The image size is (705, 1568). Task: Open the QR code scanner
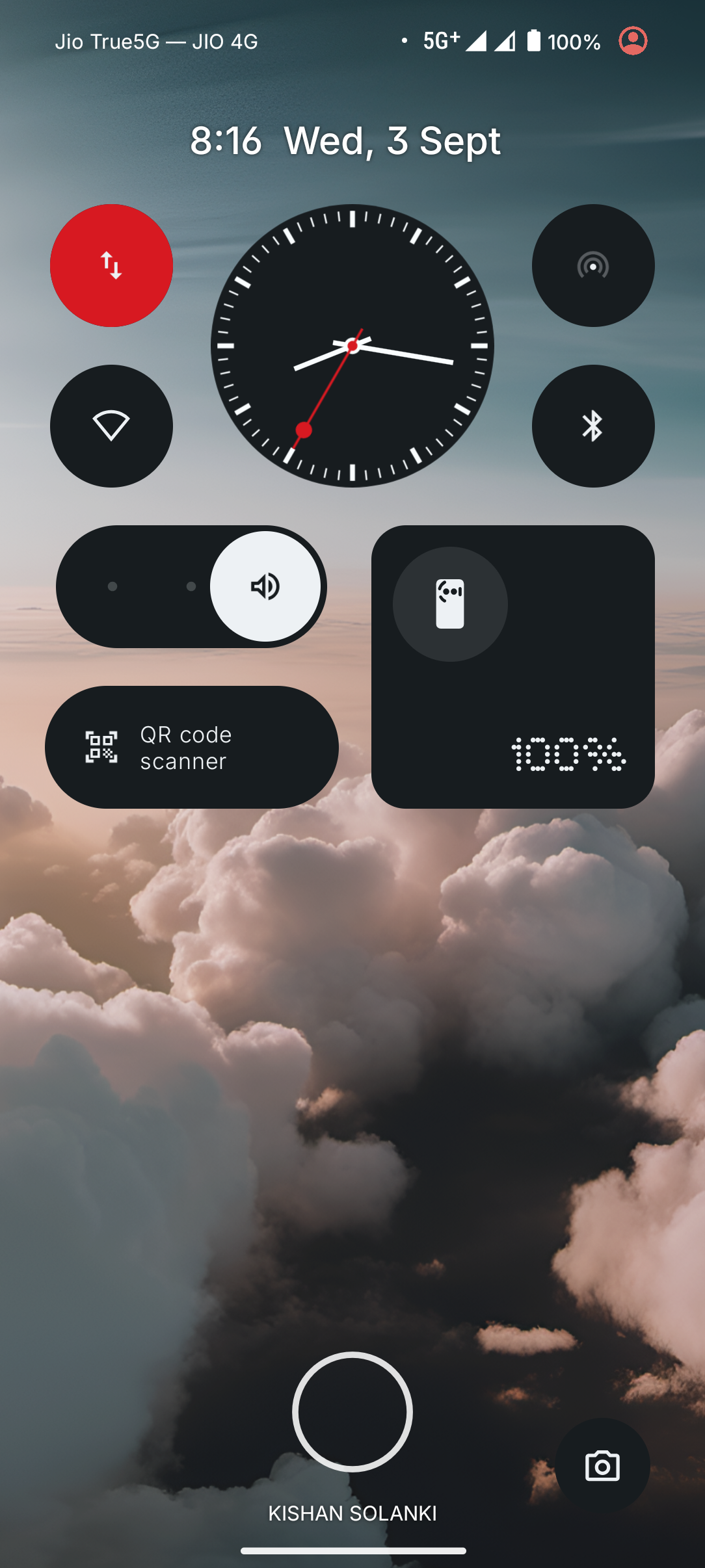click(191, 748)
